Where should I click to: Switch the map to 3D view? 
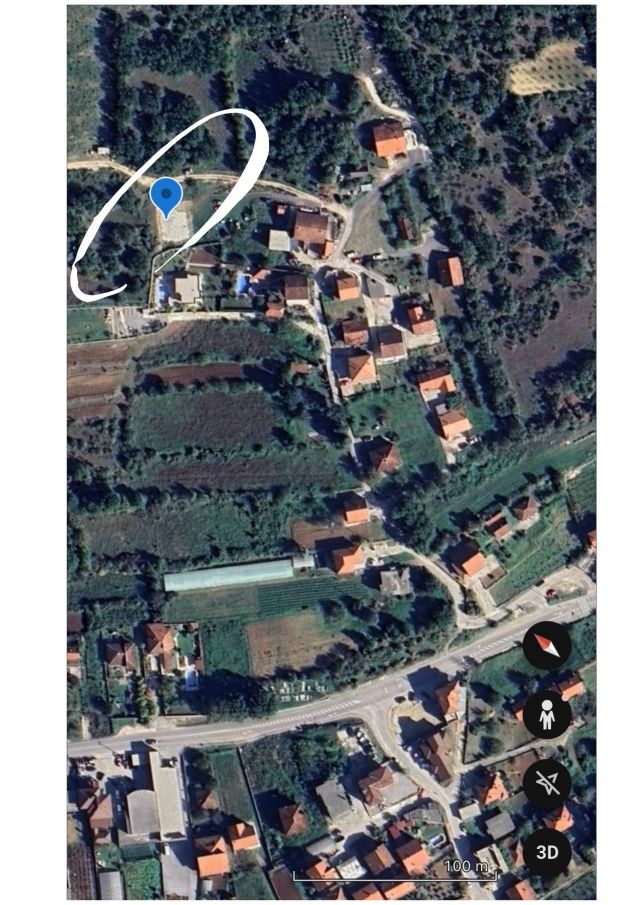pyautogui.click(x=547, y=852)
